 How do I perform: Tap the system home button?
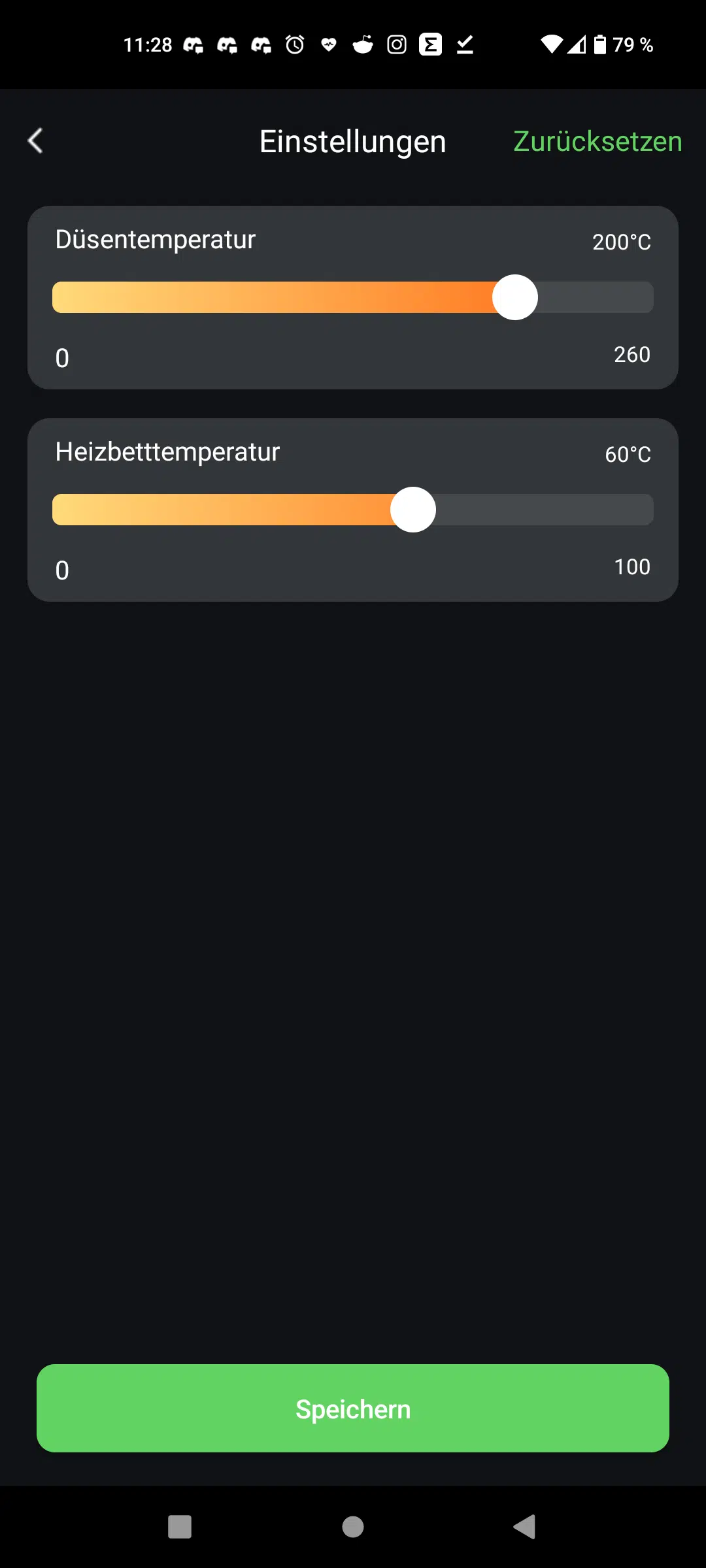click(x=353, y=1527)
